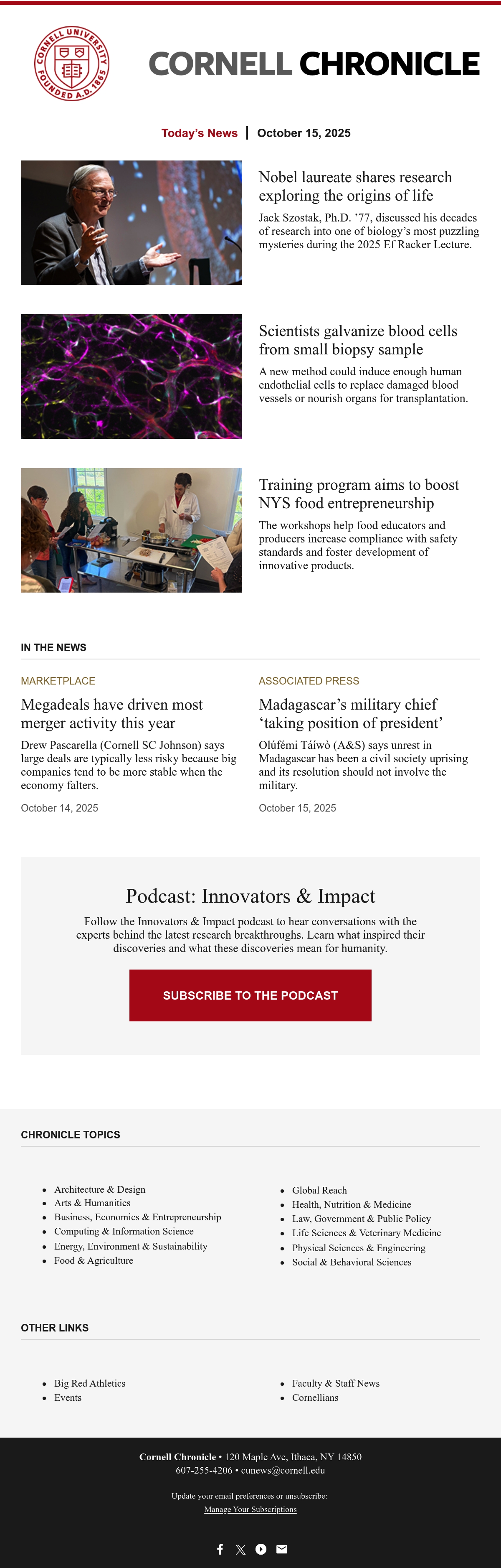Open the Madagascar military chief article
The width and height of the screenshot is (501, 1568).
coord(351,713)
